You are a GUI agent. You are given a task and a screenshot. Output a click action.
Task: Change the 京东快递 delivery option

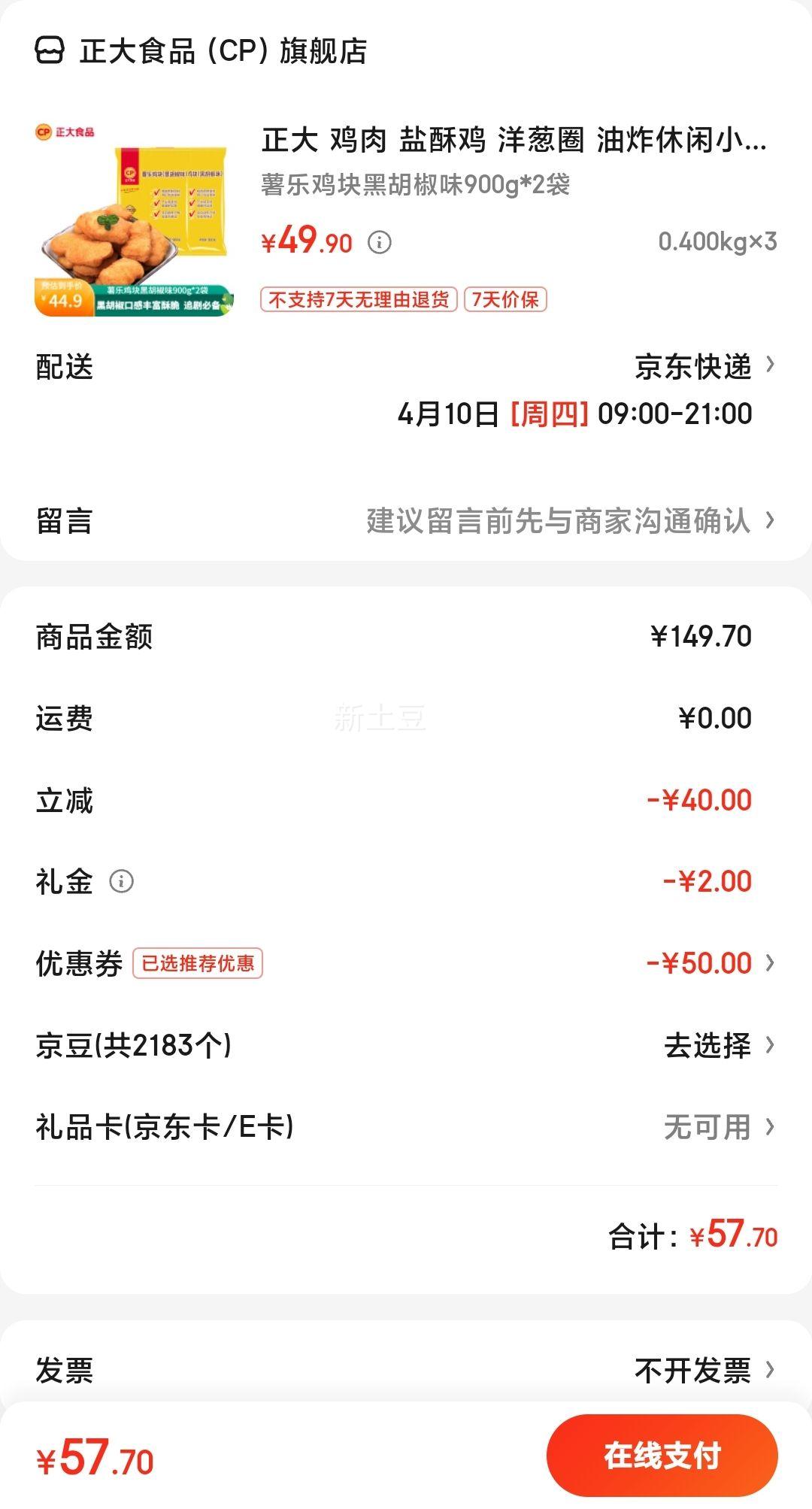click(x=705, y=367)
